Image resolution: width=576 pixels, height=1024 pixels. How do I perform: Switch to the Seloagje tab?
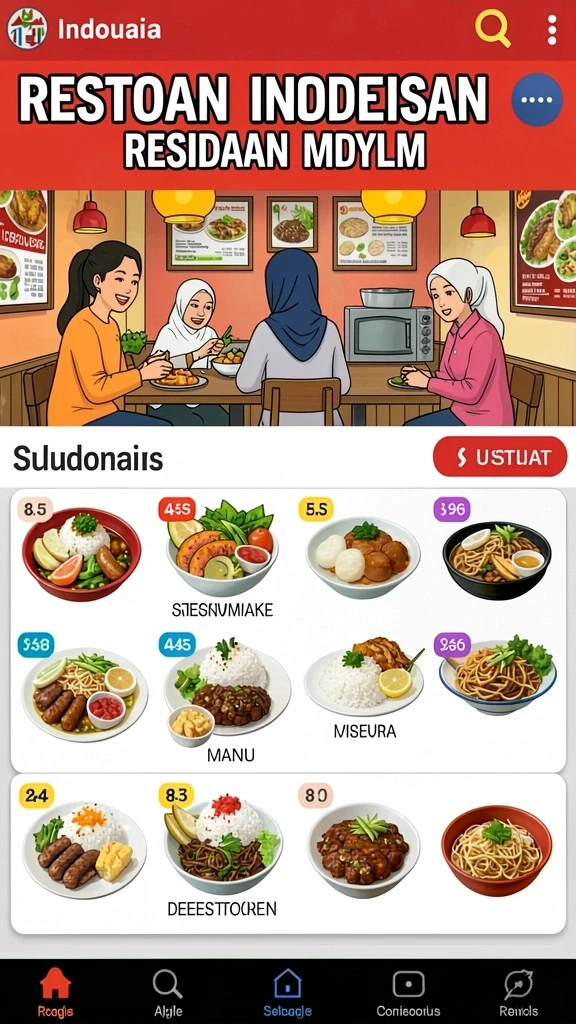[288, 992]
